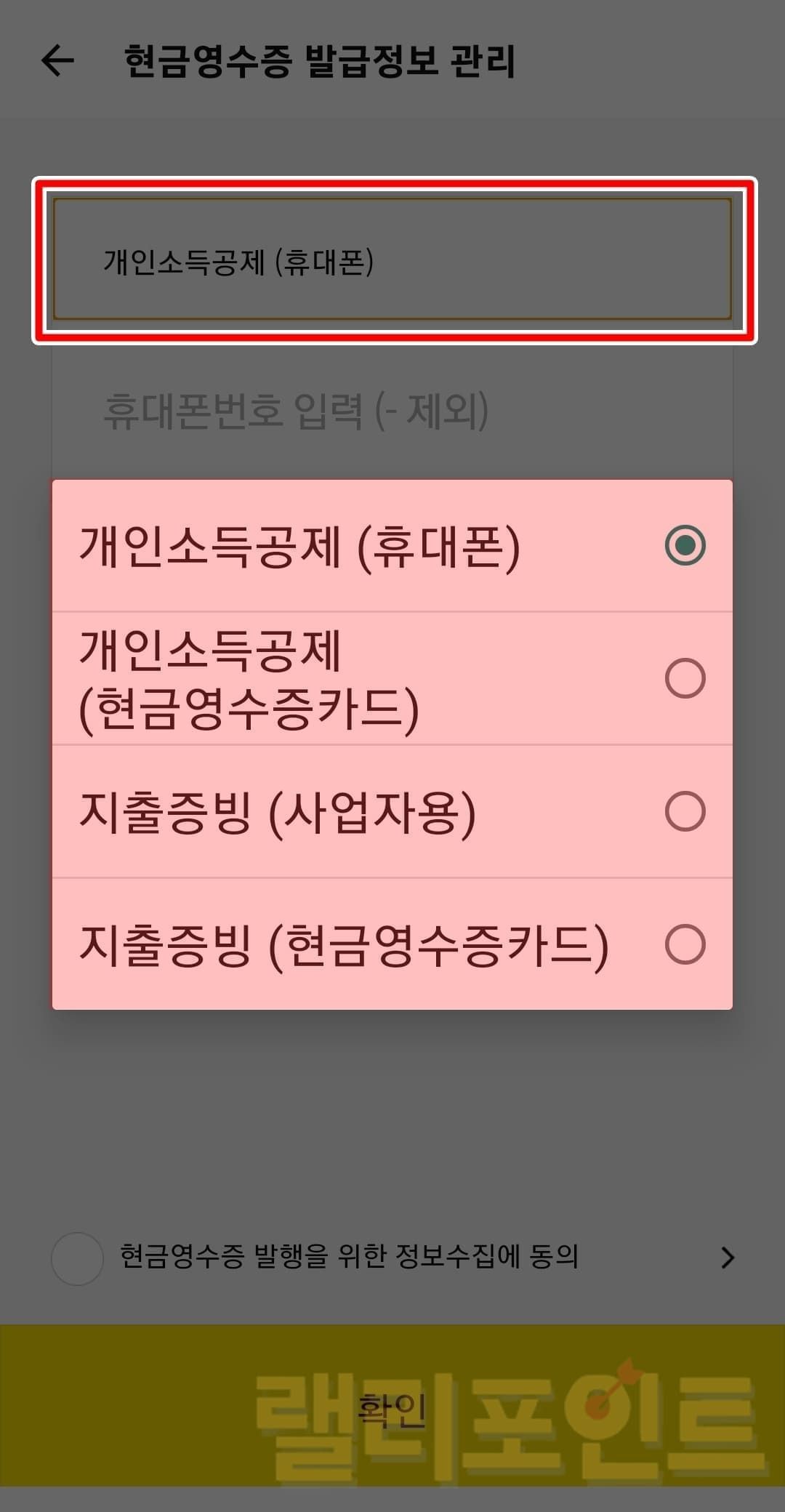Viewport: 785px width, 1512px height.
Task: Pick 지출증빙 (현금영수증카드) option
Action: (x=392, y=944)
